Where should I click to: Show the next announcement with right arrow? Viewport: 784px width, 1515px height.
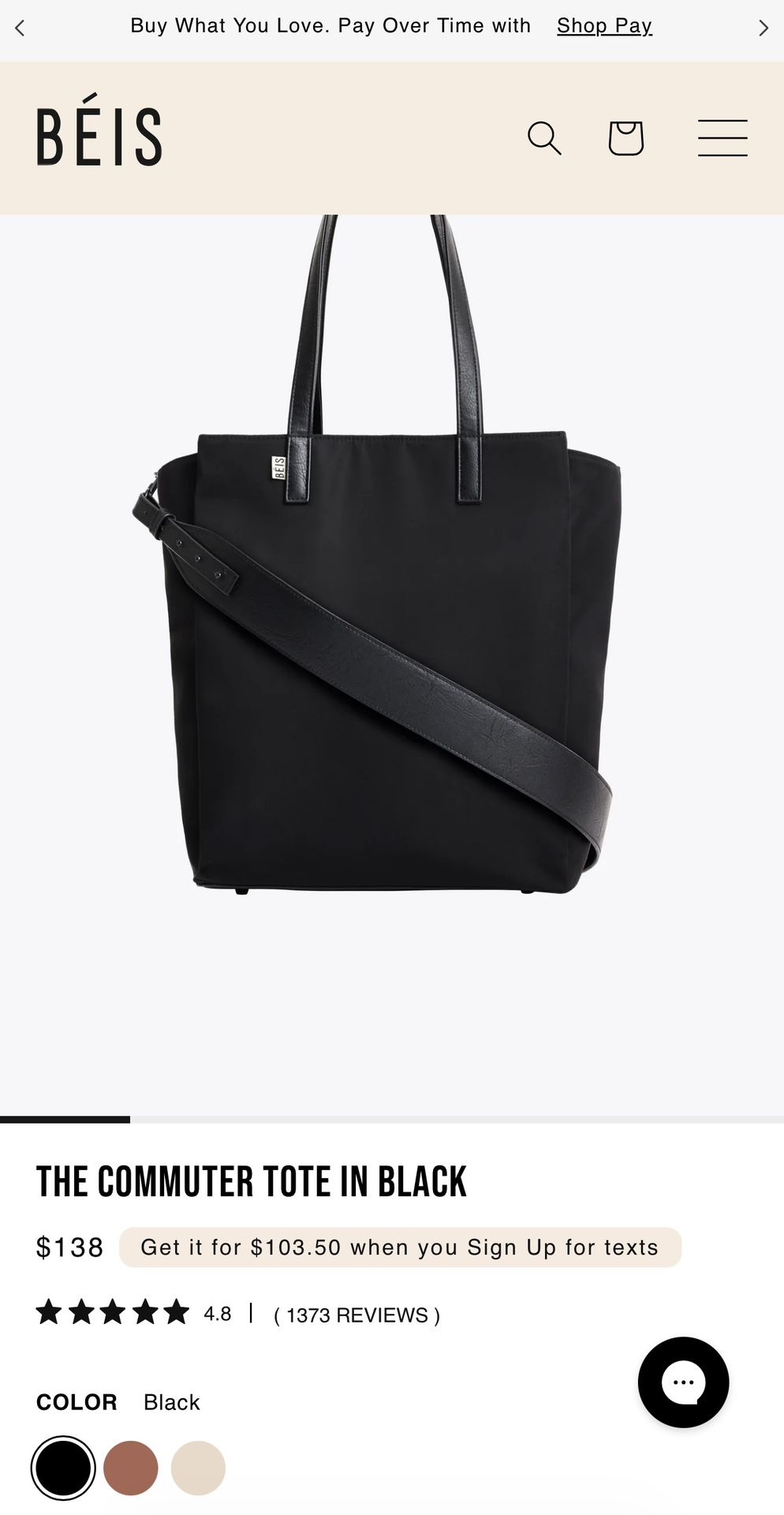(763, 27)
